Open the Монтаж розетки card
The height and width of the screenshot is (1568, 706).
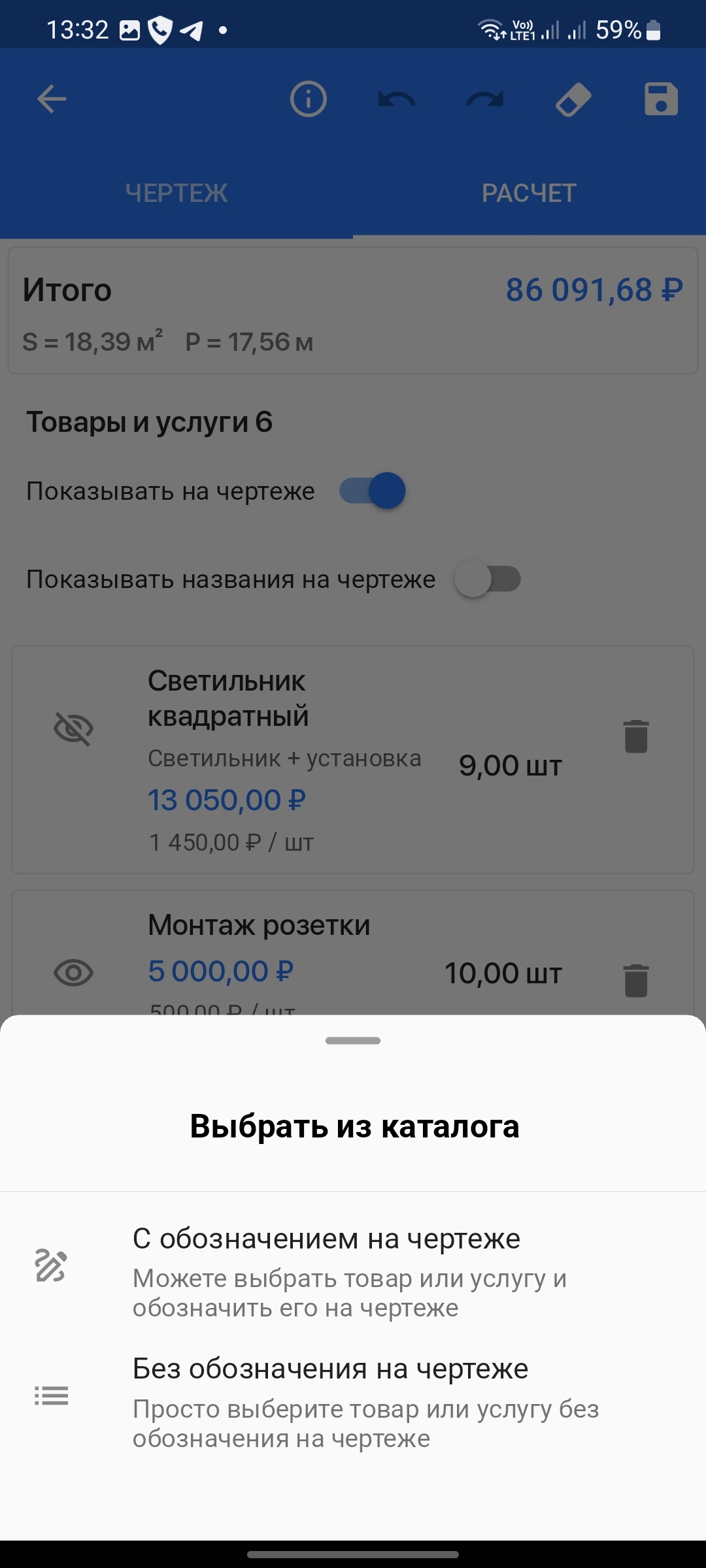[294, 947]
